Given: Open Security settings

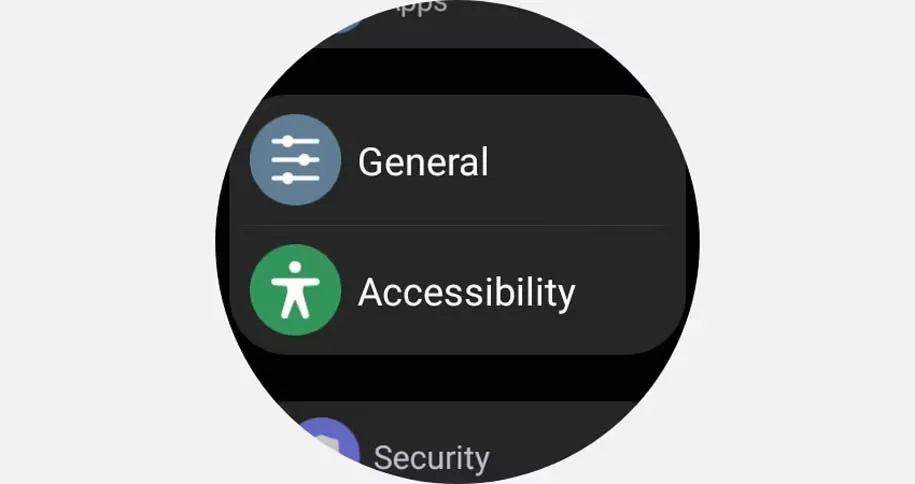Looking at the screenshot, I should 431,457.
